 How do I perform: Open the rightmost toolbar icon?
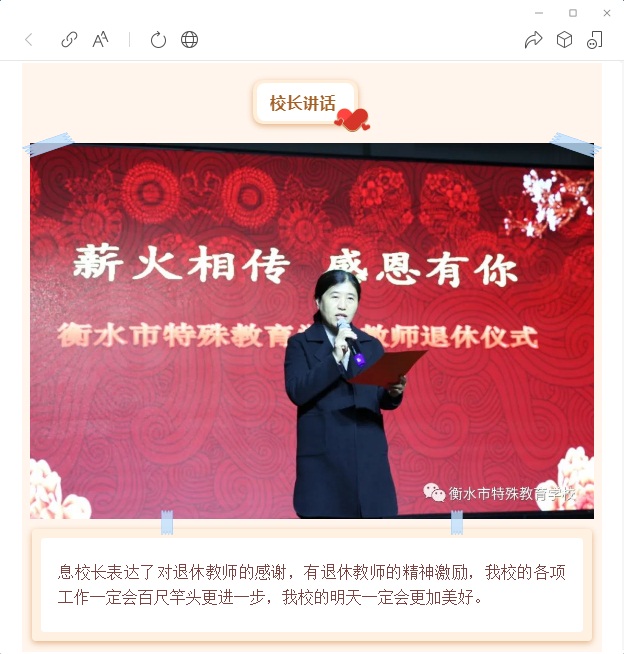[x=594, y=40]
